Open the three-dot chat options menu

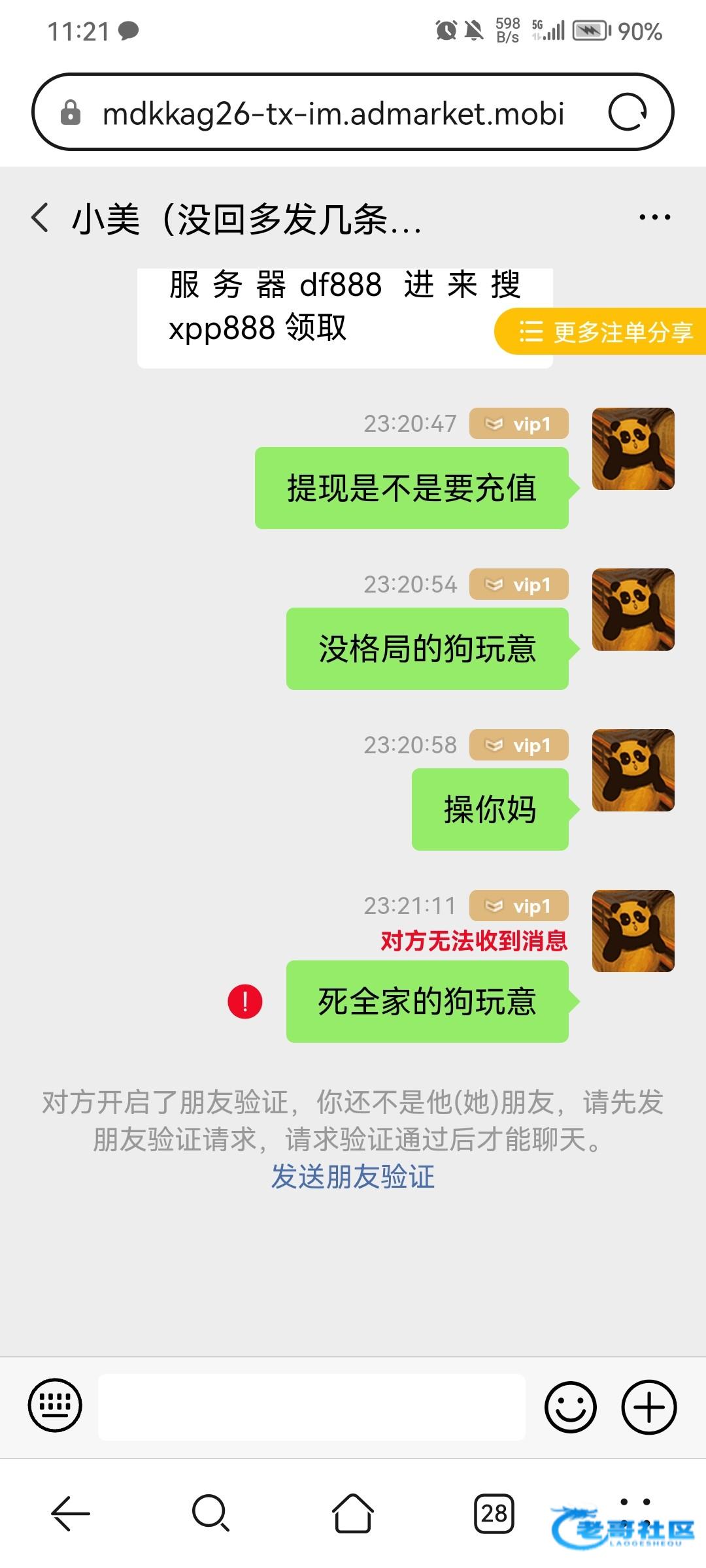[654, 218]
